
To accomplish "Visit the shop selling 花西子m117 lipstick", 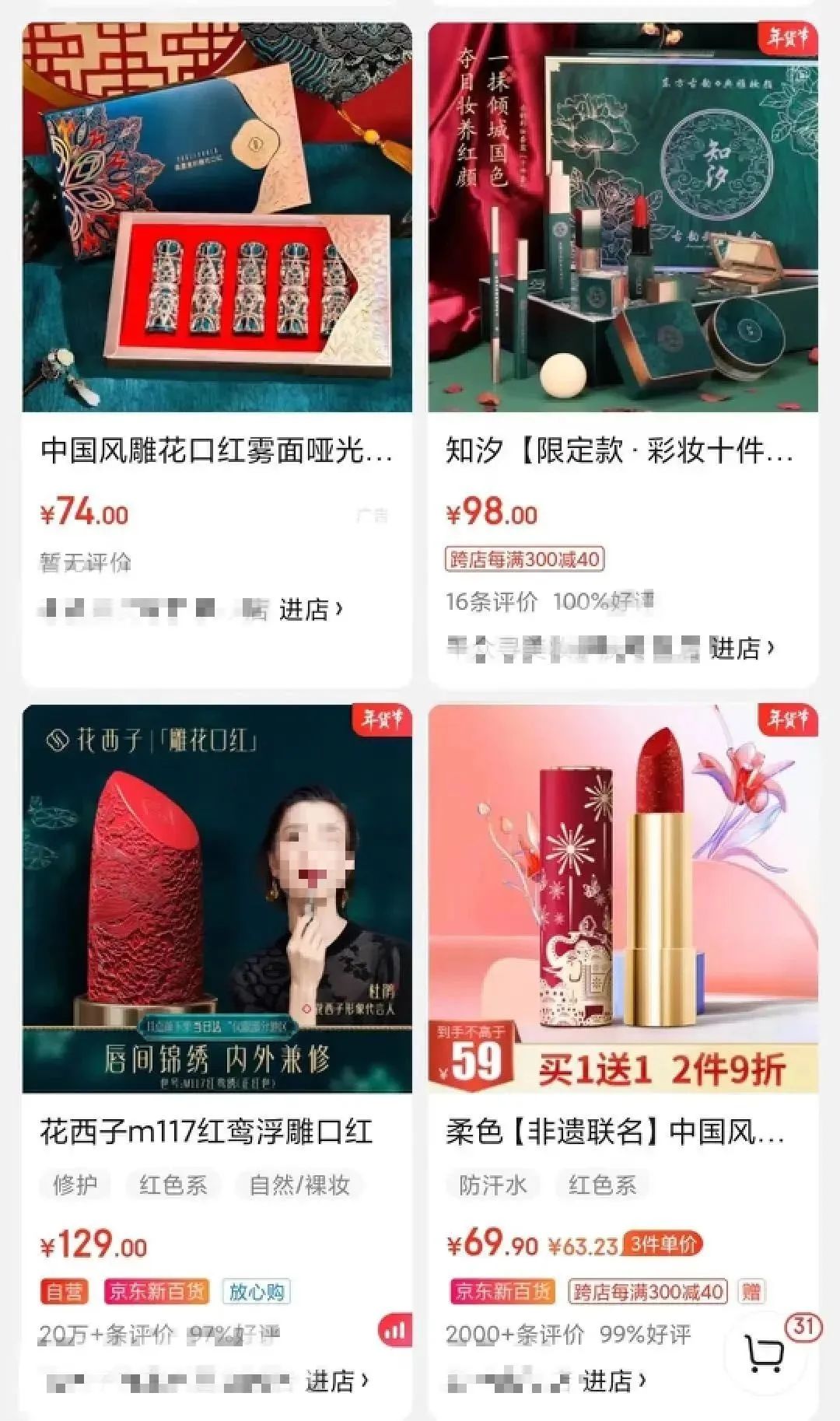I will tap(336, 1381).
